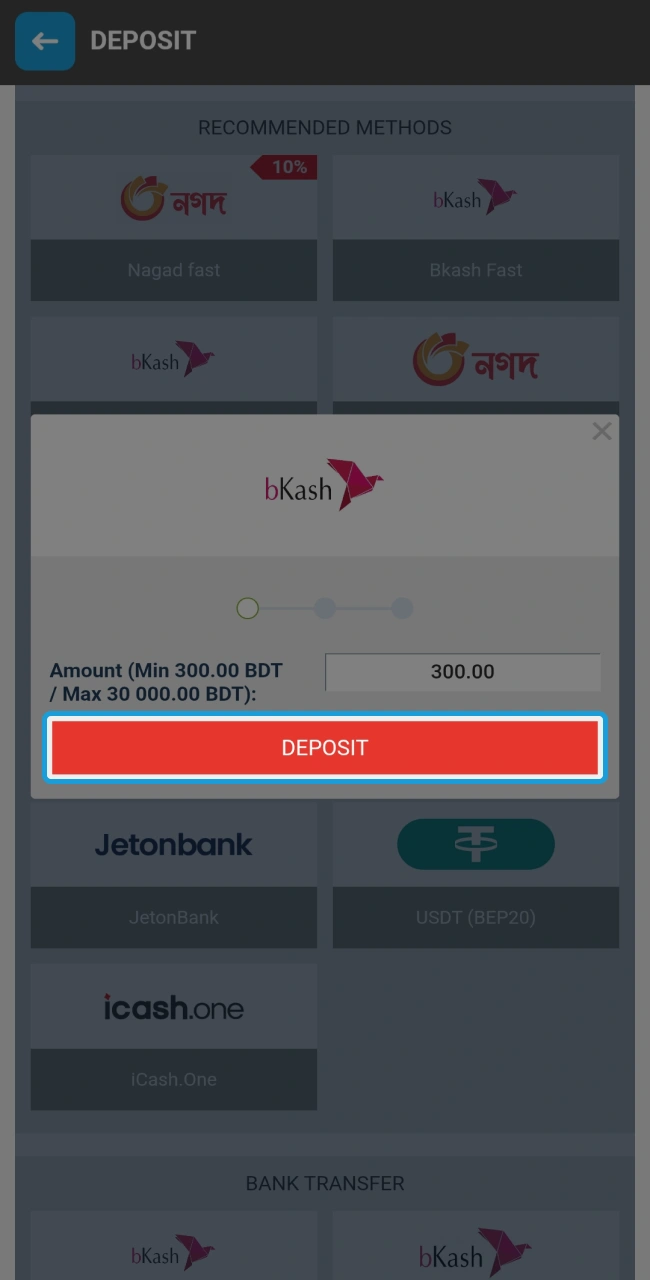
Task: Select the Nagad fast payment method
Action: (174, 228)
